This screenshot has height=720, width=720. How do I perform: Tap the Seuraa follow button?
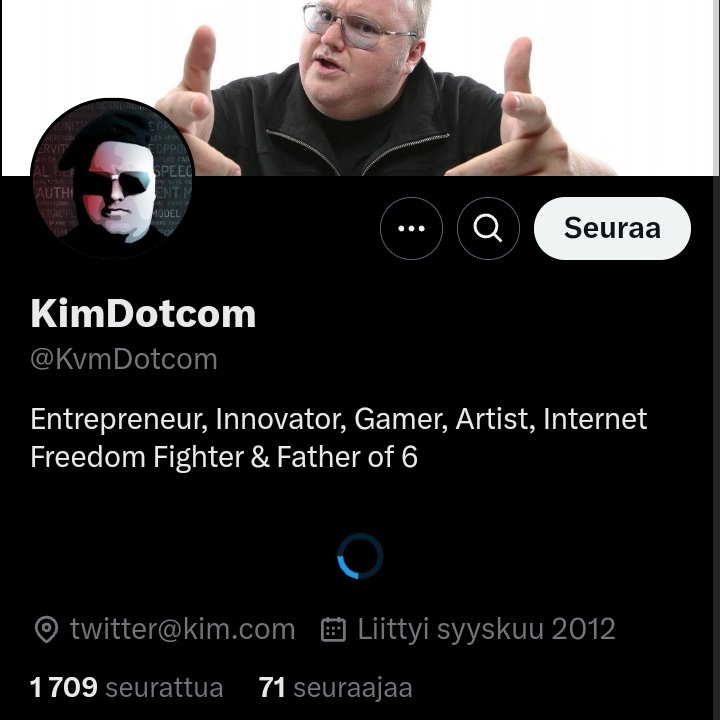tap(612, 229)
